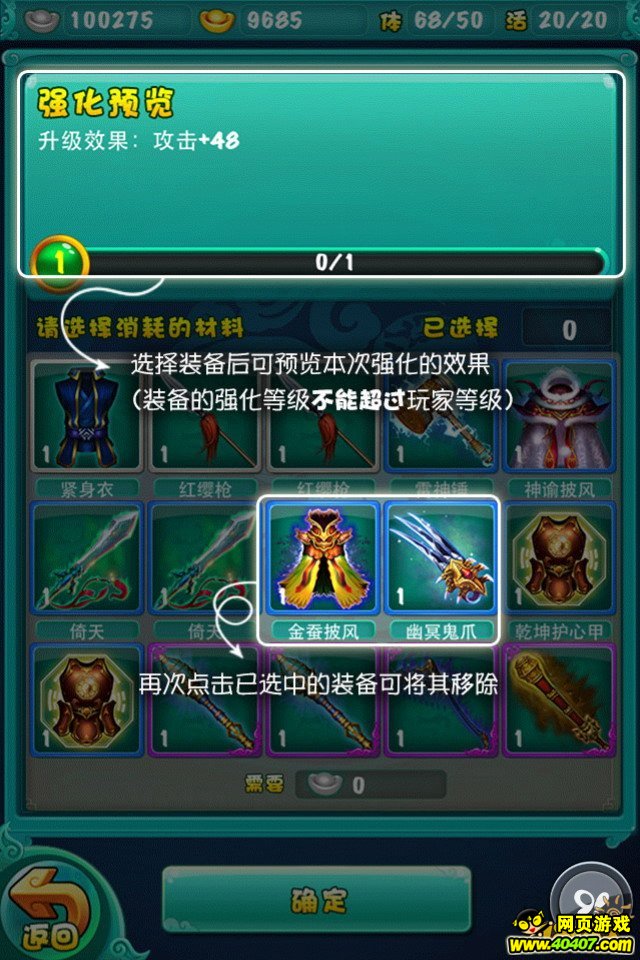Choose the 神谕披风 cloak item
This screenshot has height=960, width=640.
[557, 416]
